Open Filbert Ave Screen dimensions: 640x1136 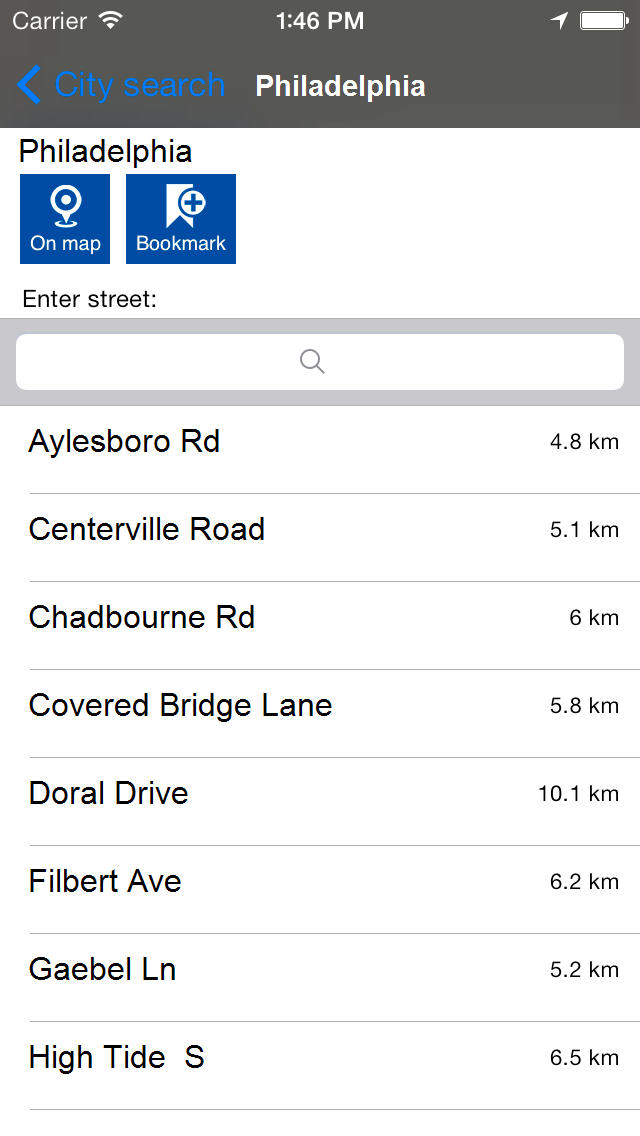coord(320,890)
